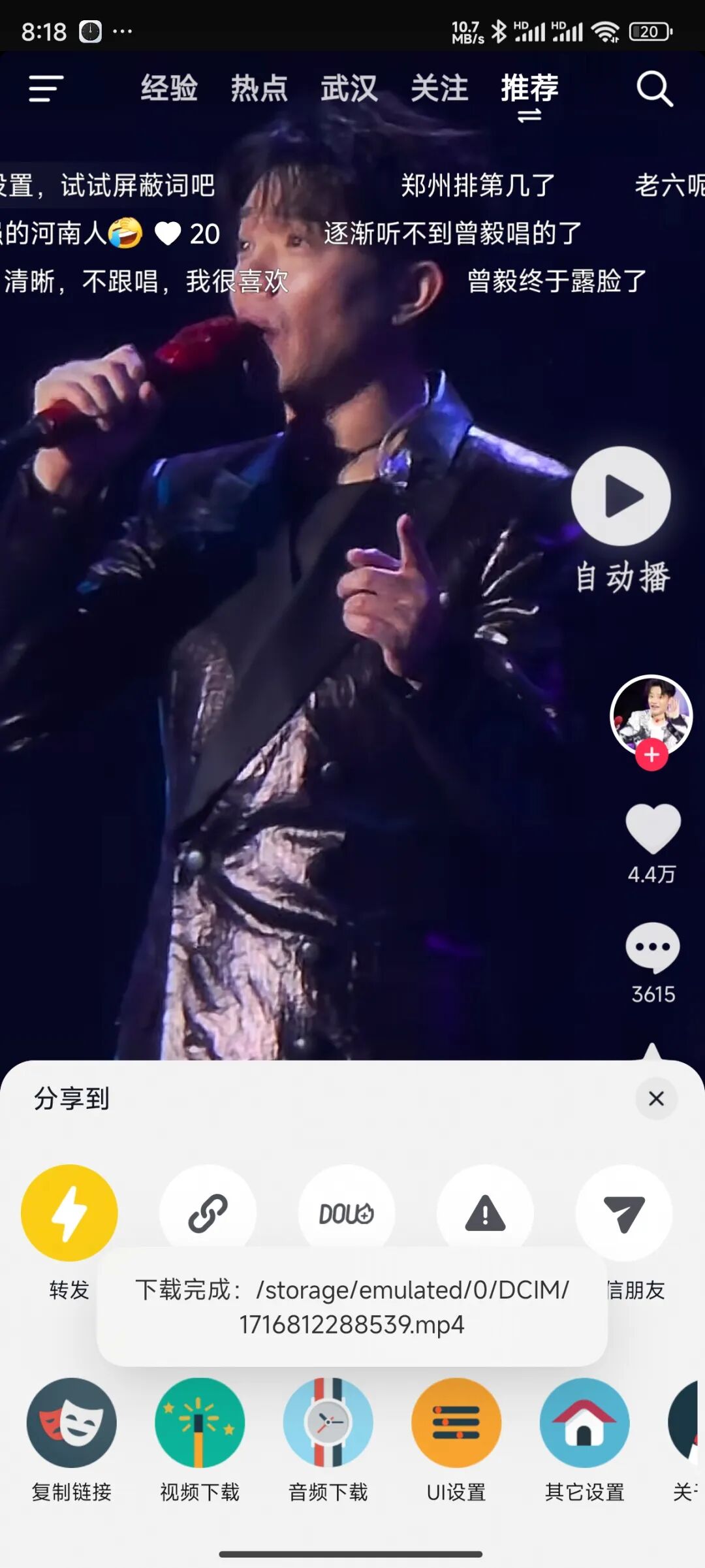Send to friends via paper plane

pyautogui.click(x=623, y=1213)
